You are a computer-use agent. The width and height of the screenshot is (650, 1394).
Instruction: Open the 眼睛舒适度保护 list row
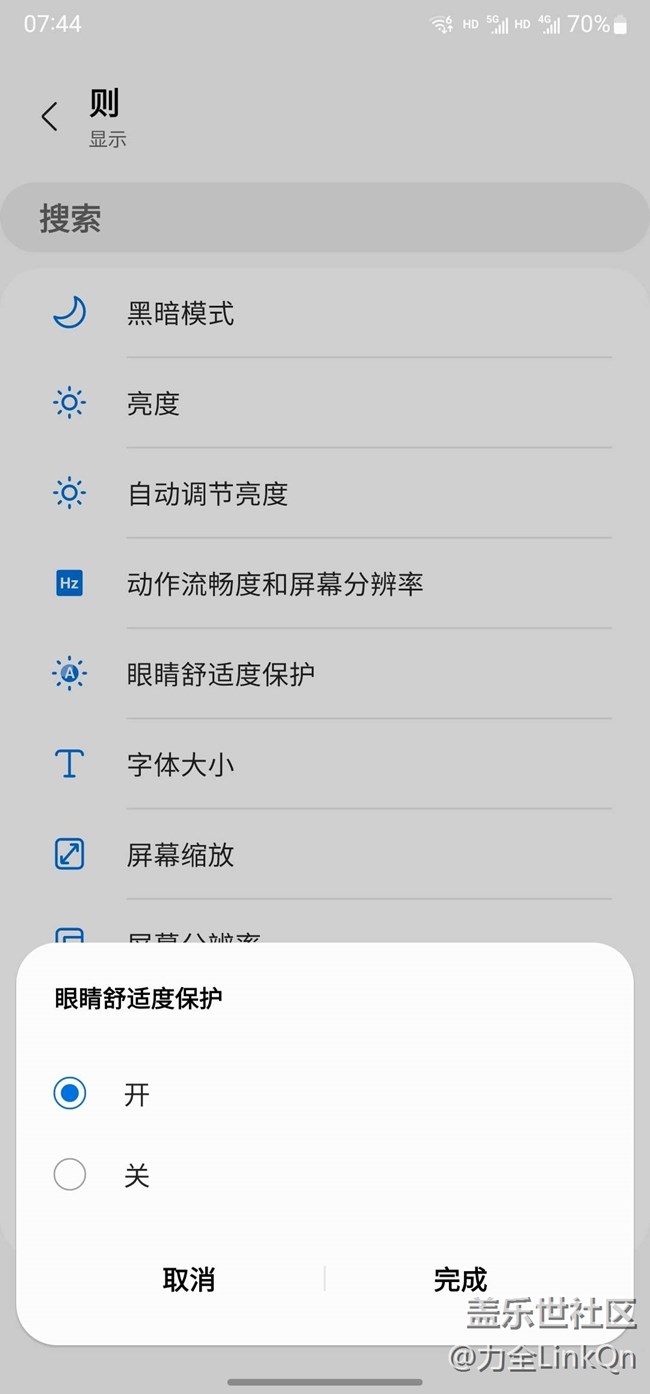[324, 674]
